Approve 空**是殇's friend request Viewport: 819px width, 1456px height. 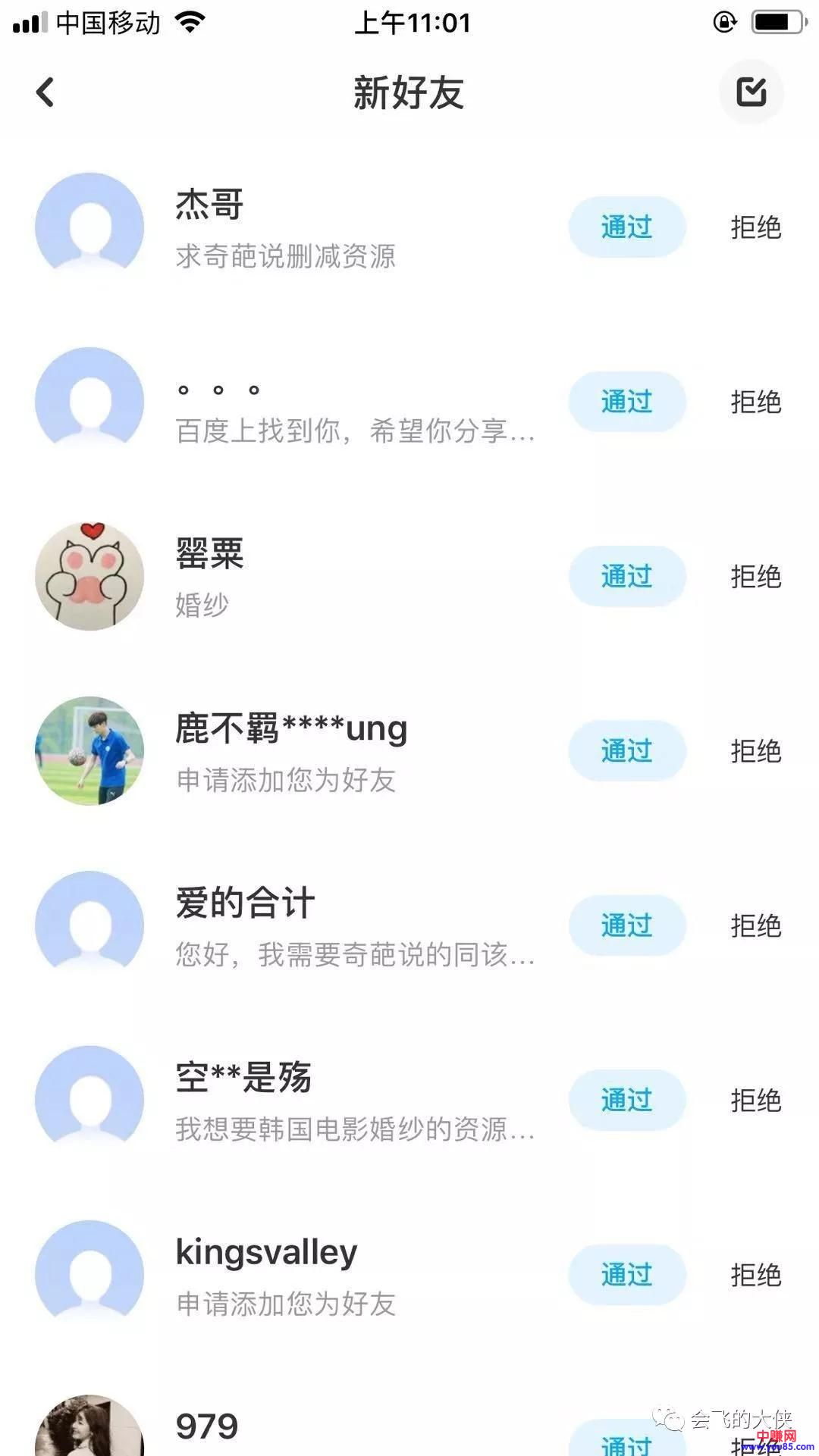(626, 1100)
